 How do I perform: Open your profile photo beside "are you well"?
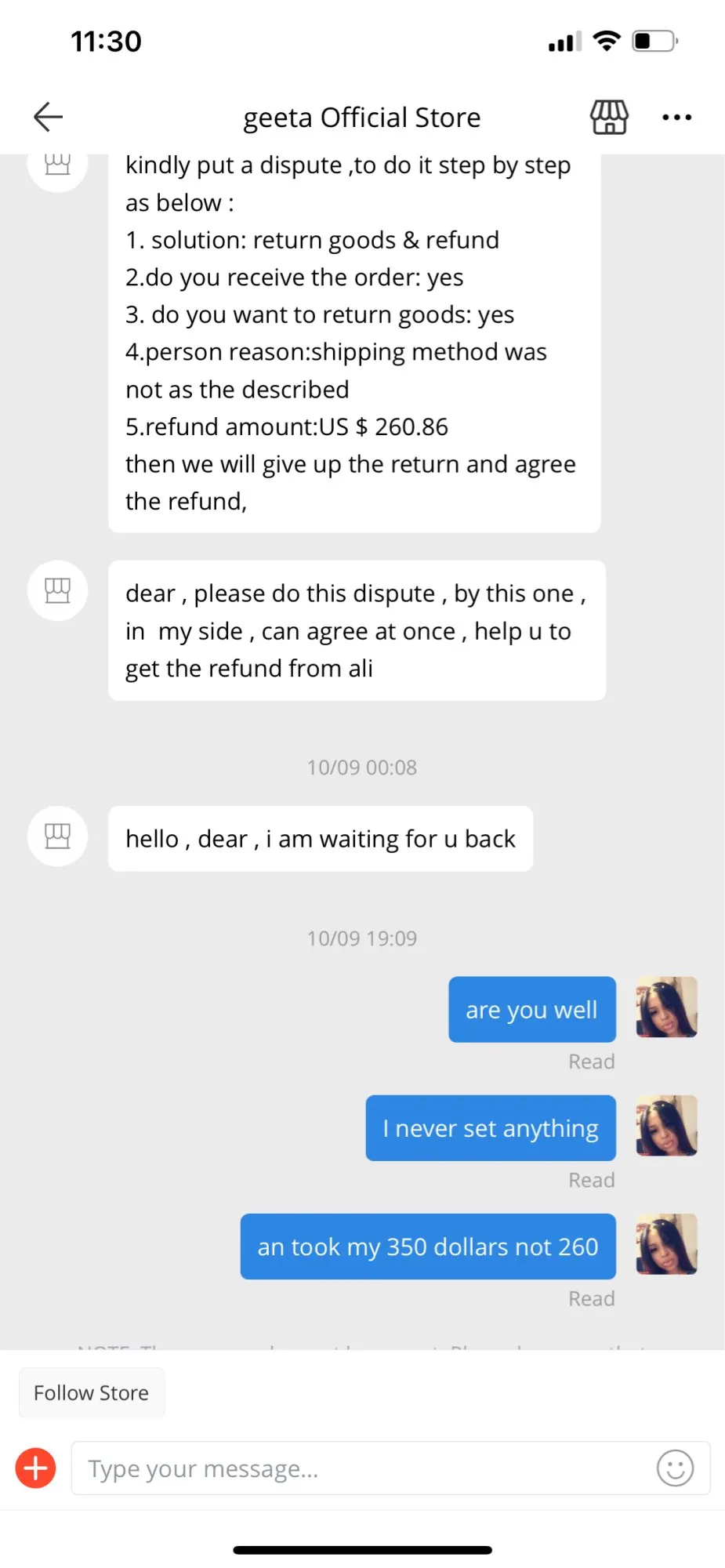[666, 1007]
